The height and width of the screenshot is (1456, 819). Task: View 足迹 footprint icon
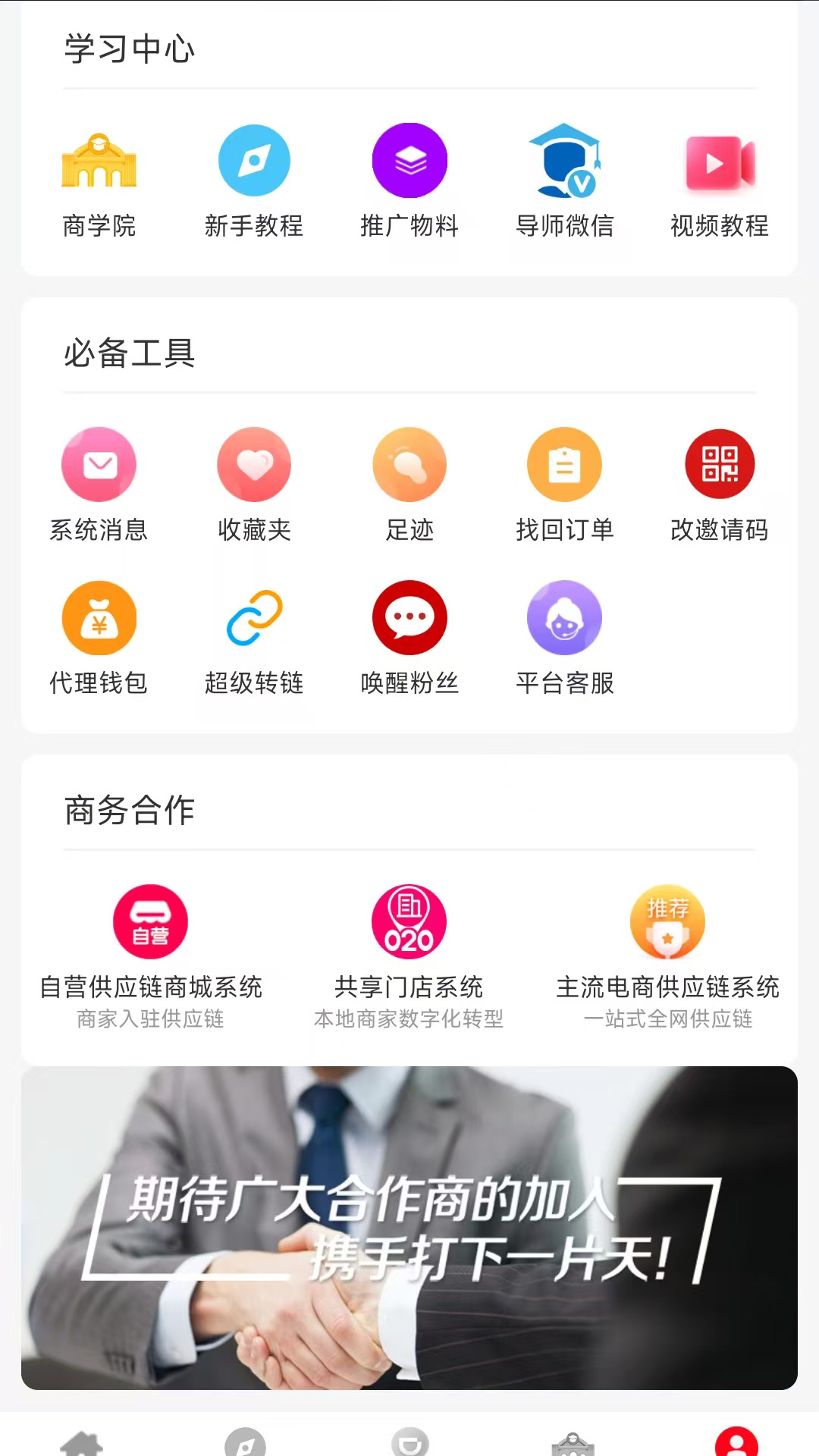pyautogui.click(x=409, y=464)
